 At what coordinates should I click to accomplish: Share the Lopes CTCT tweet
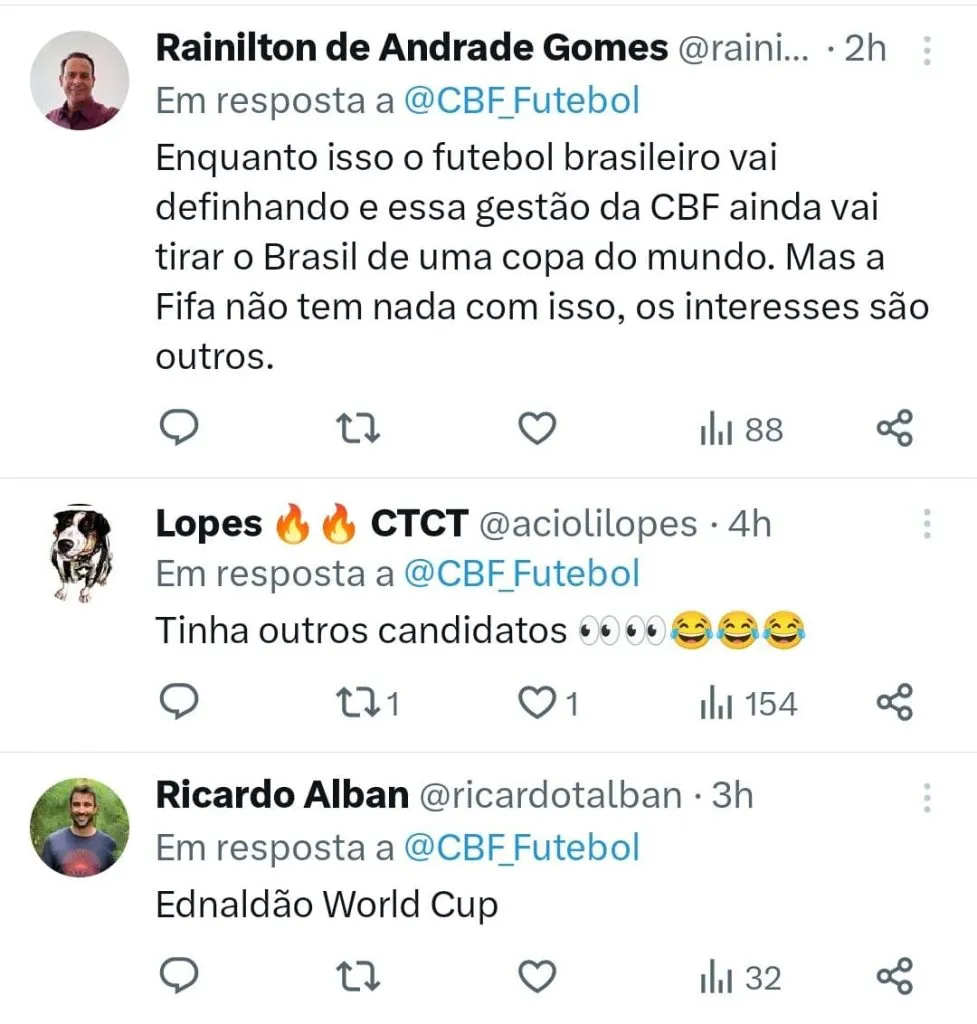pyautogui.click(x=894, y=703)
